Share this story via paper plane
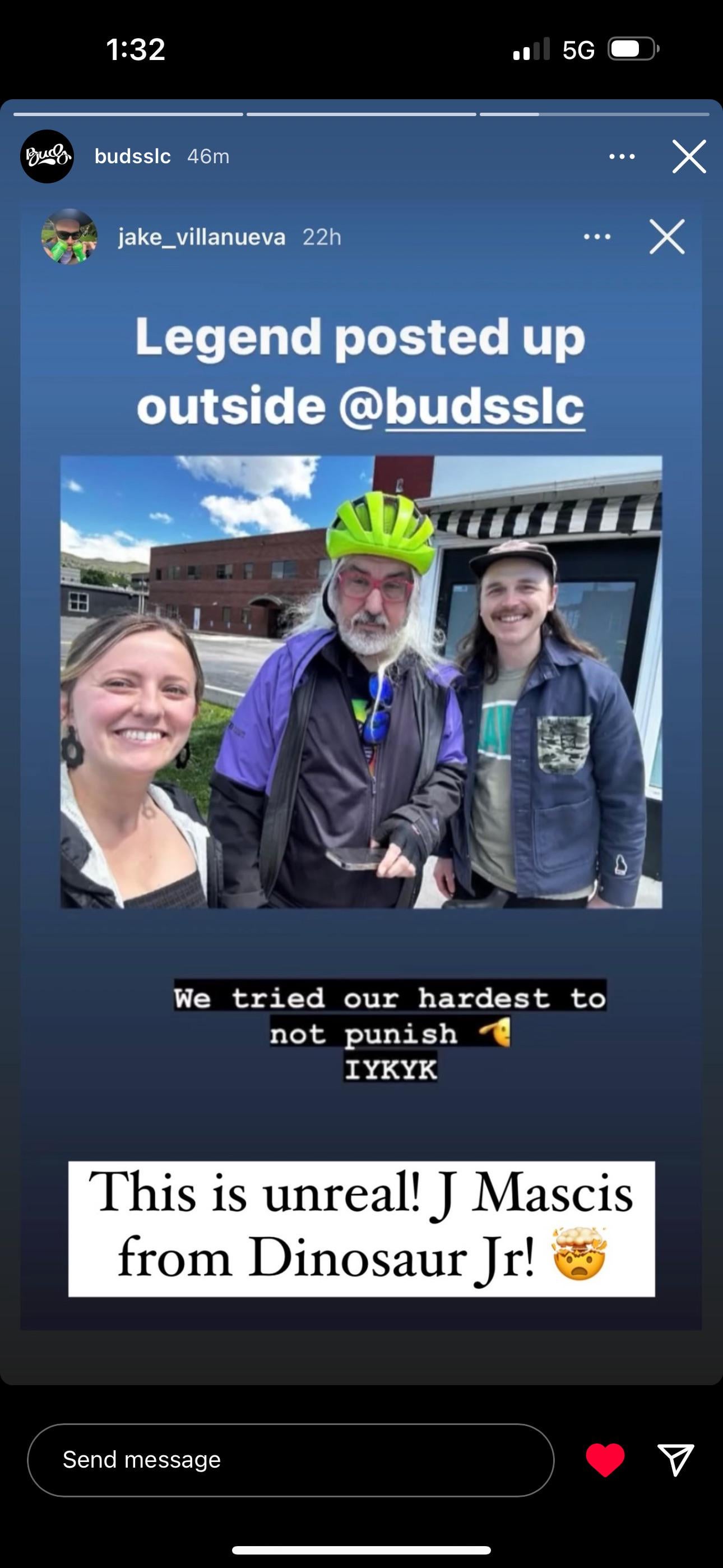 tap(676, 1460)
